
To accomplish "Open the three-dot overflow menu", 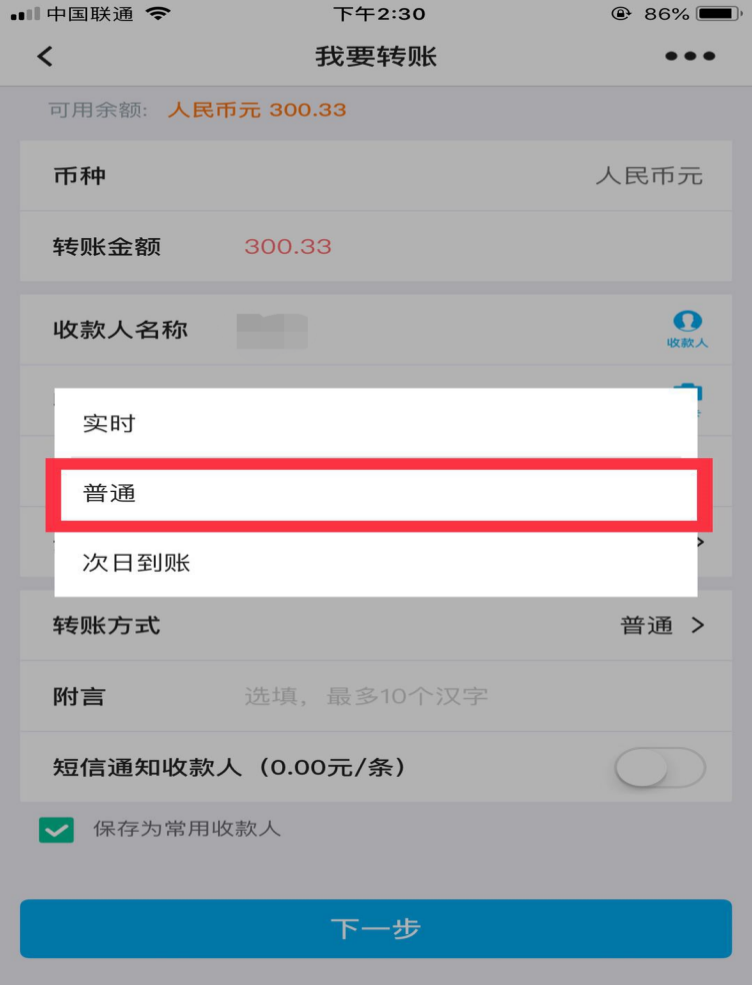I will tap(690, 57).
